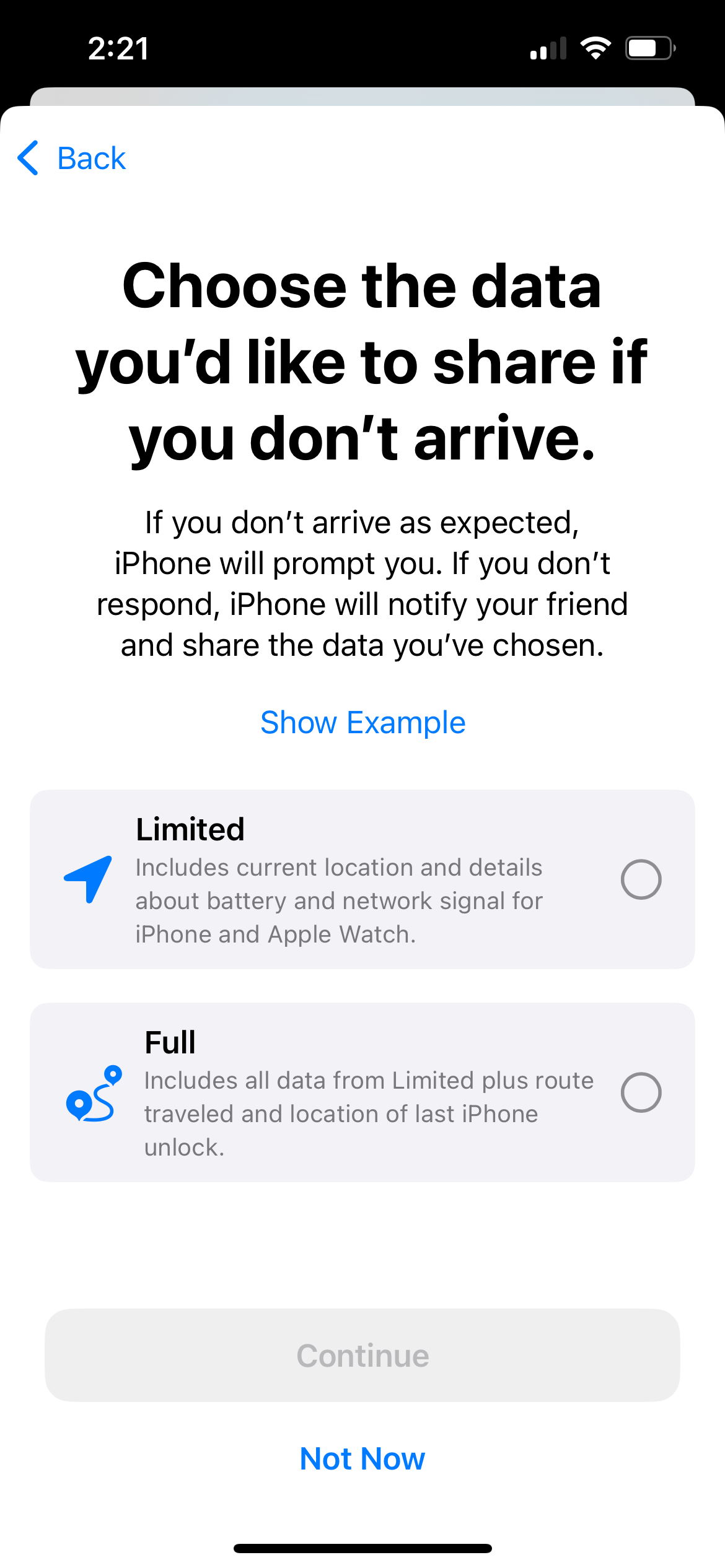Choose the Full data sharing option

pyautogui.click(x=641, y=1092)
